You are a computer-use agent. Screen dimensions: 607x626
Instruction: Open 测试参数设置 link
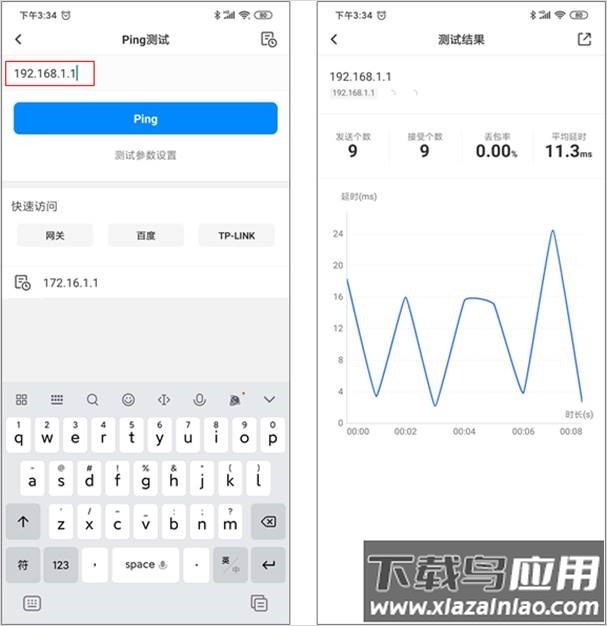pos(145,155)
